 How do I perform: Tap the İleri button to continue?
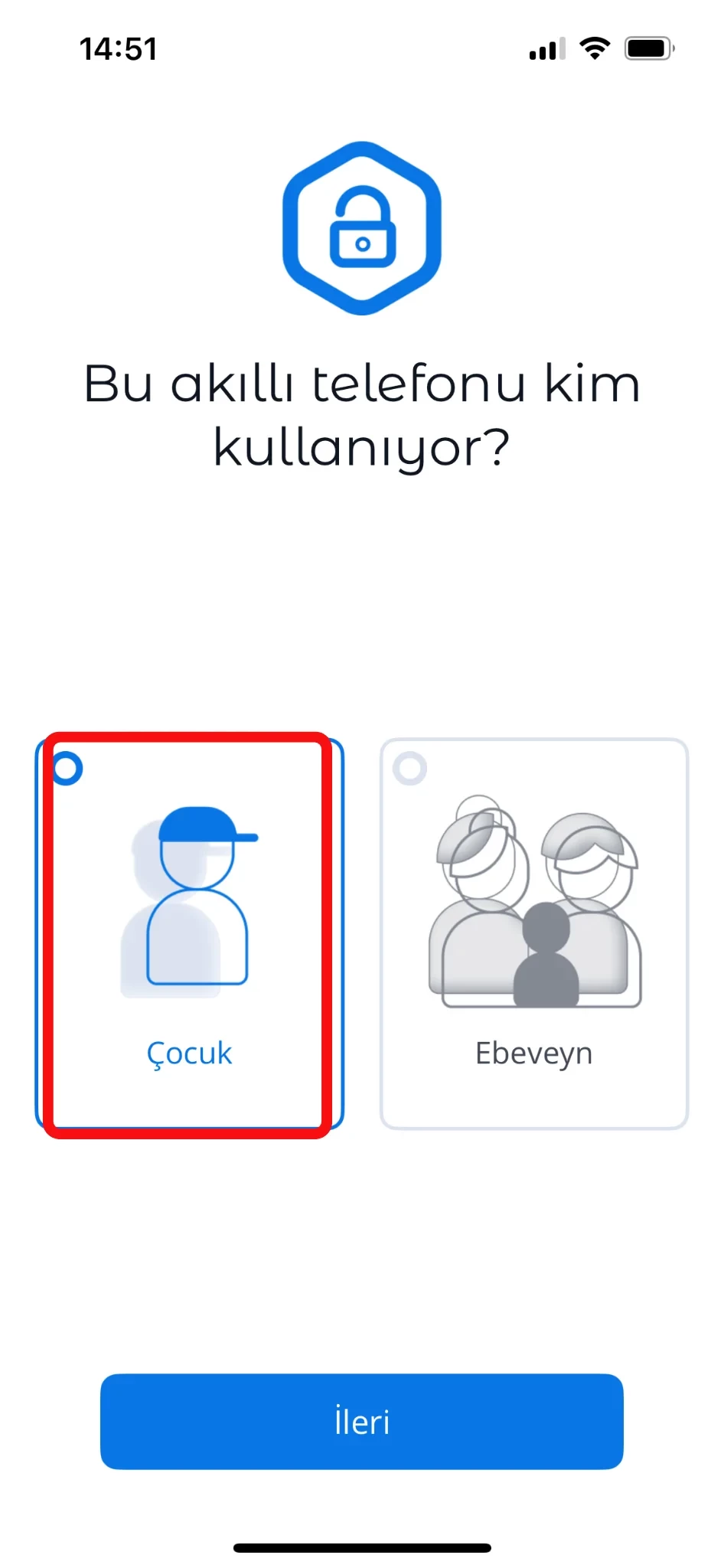pos(362,1421)
